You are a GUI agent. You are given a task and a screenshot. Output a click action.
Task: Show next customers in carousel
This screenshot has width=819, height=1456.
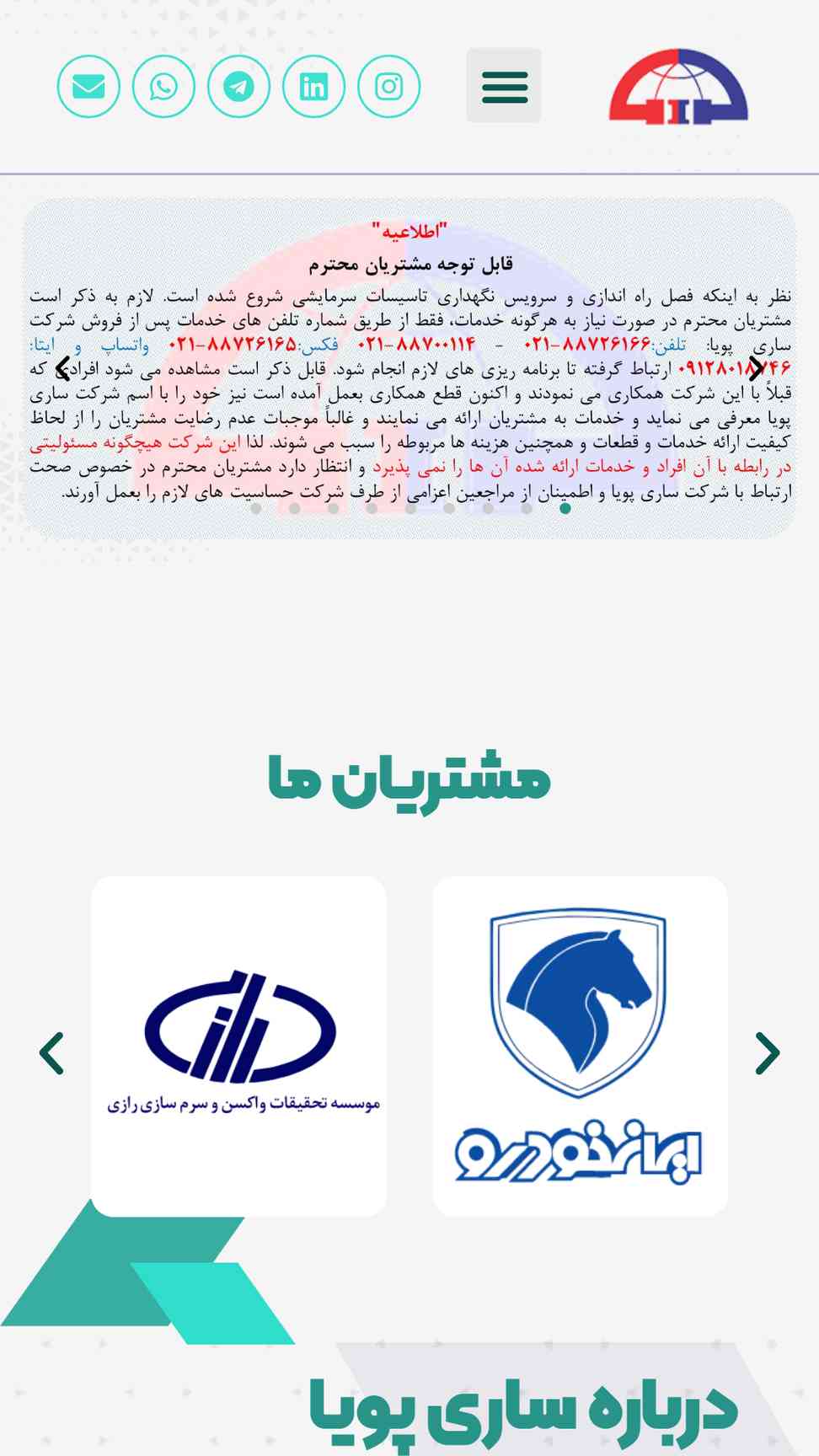[768, 1053]
